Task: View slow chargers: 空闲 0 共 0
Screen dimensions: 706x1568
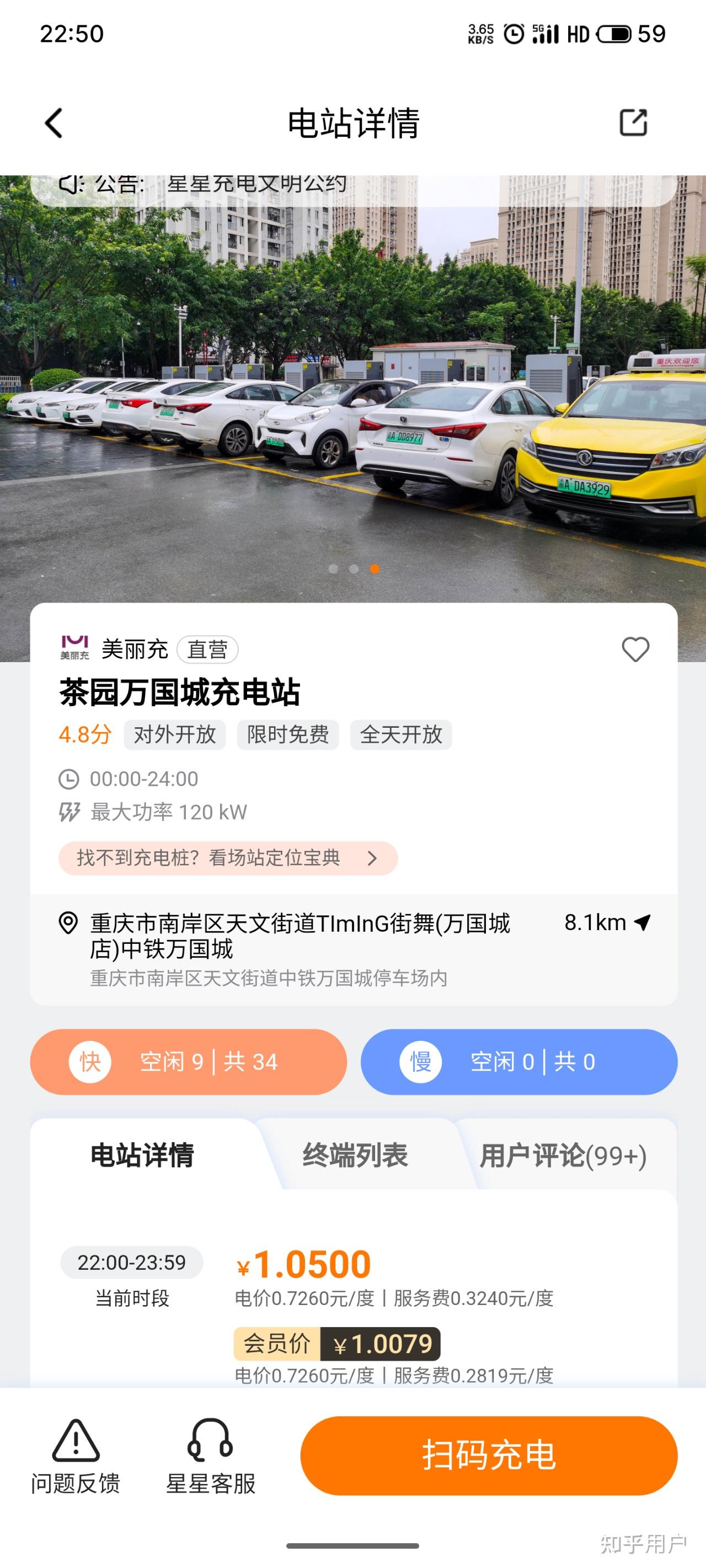Action: click(518, 1061)
